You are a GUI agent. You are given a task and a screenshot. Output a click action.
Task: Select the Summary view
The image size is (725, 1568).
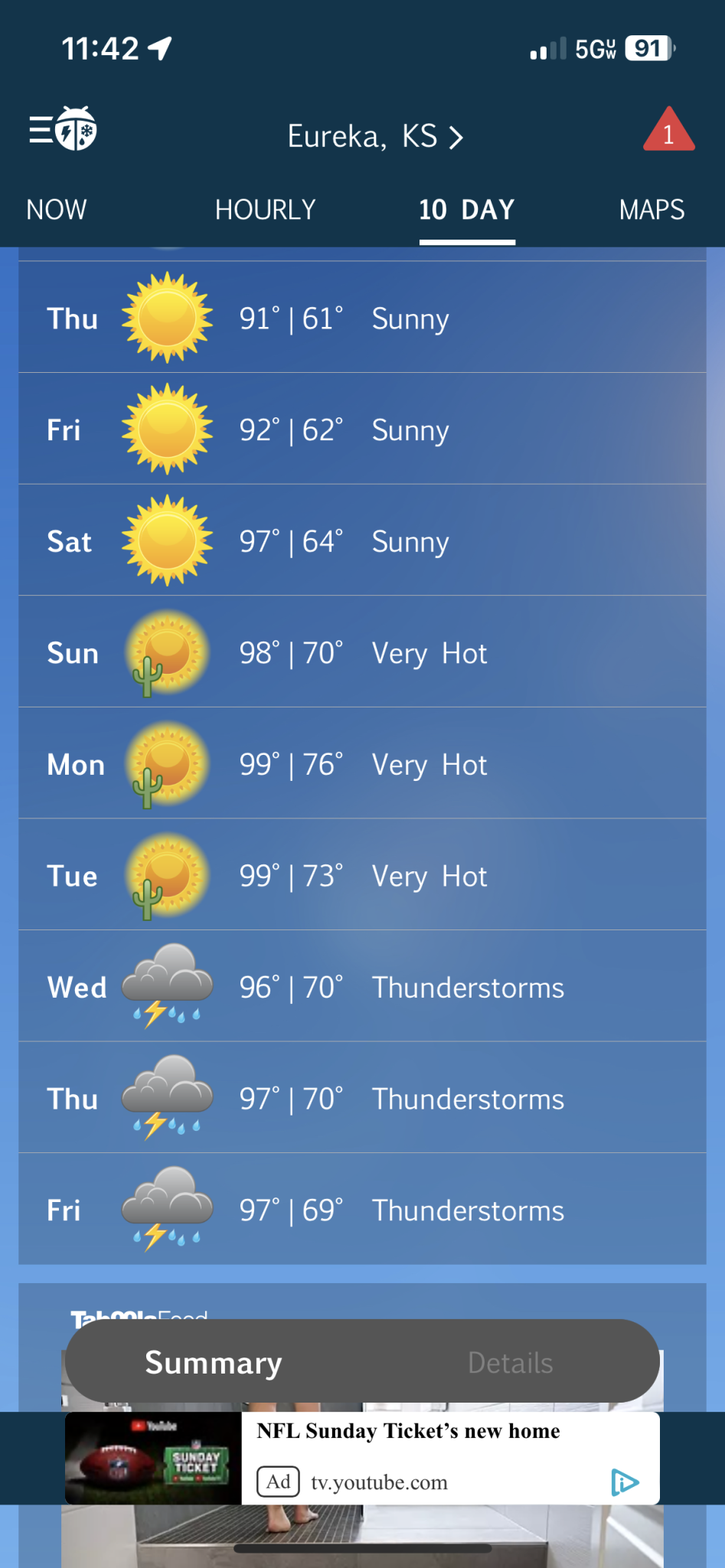click(214, 1363)
